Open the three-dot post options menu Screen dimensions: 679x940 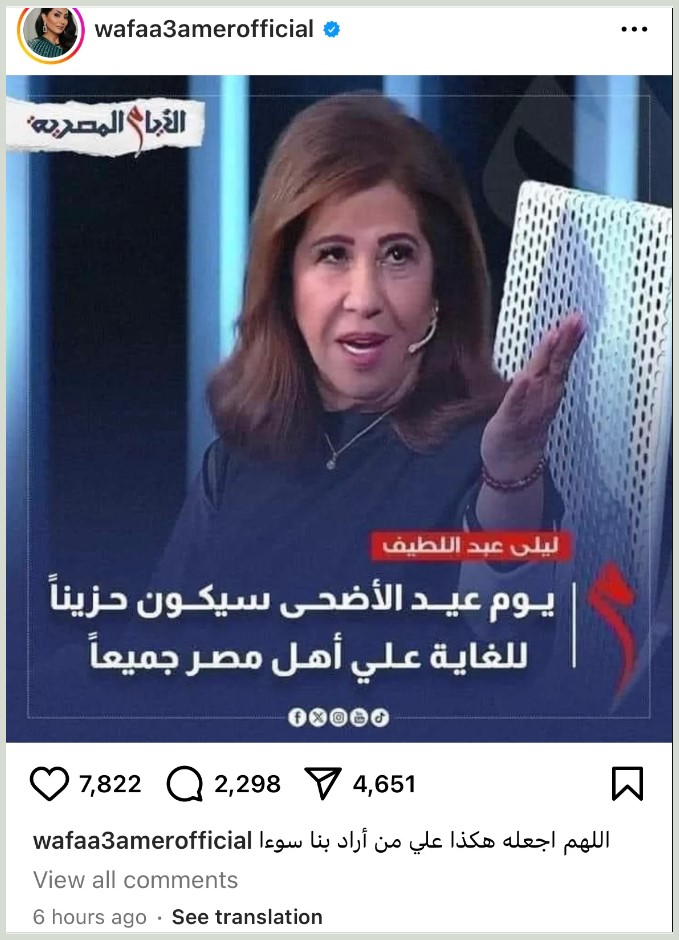click(634, 30)
